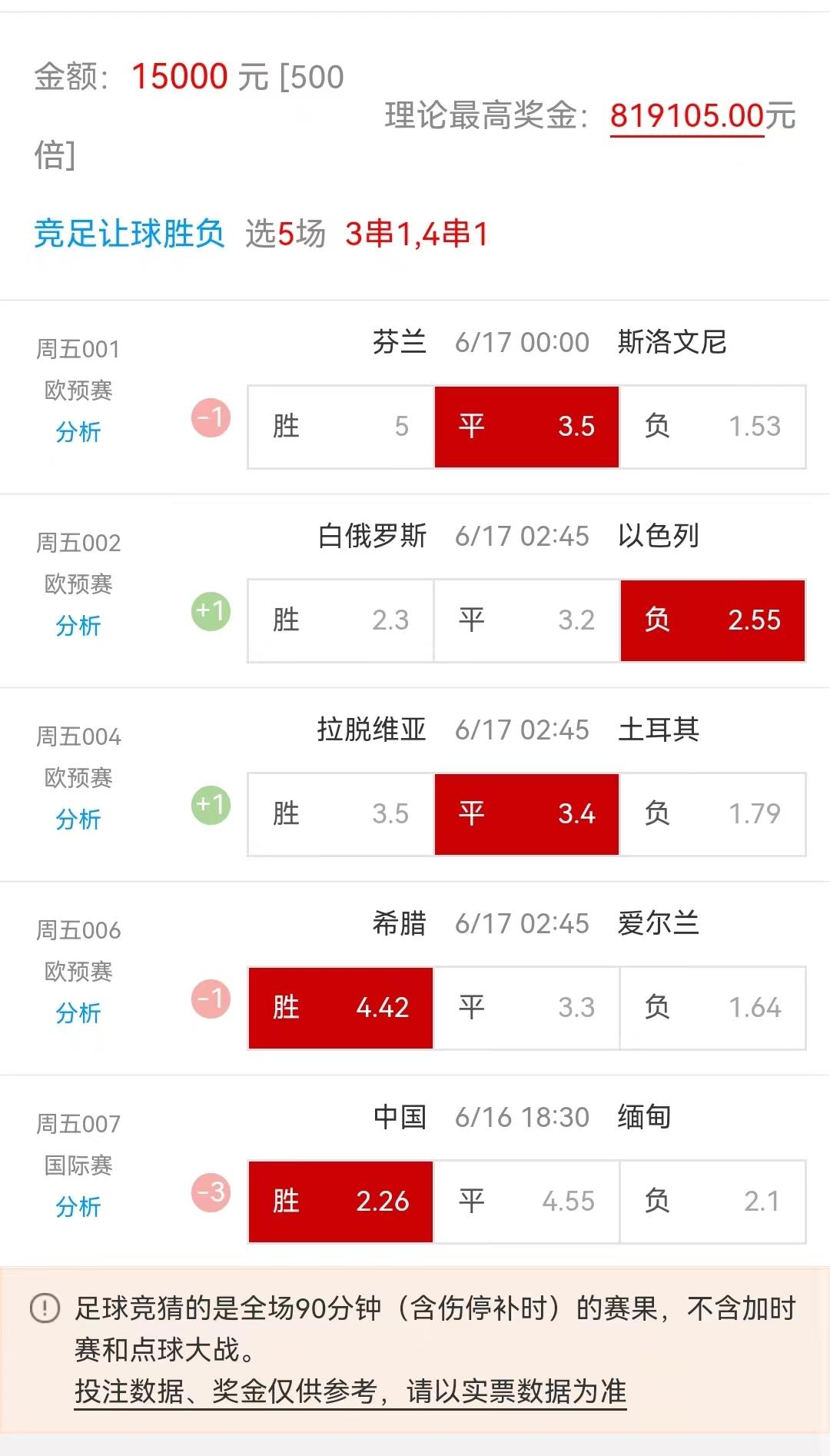Select 胜 2.3 for Belarus vs Israel
Image resolution: width=830 pixels, height=1456 pixels.
pyautogui.click(x=338, y=620)
